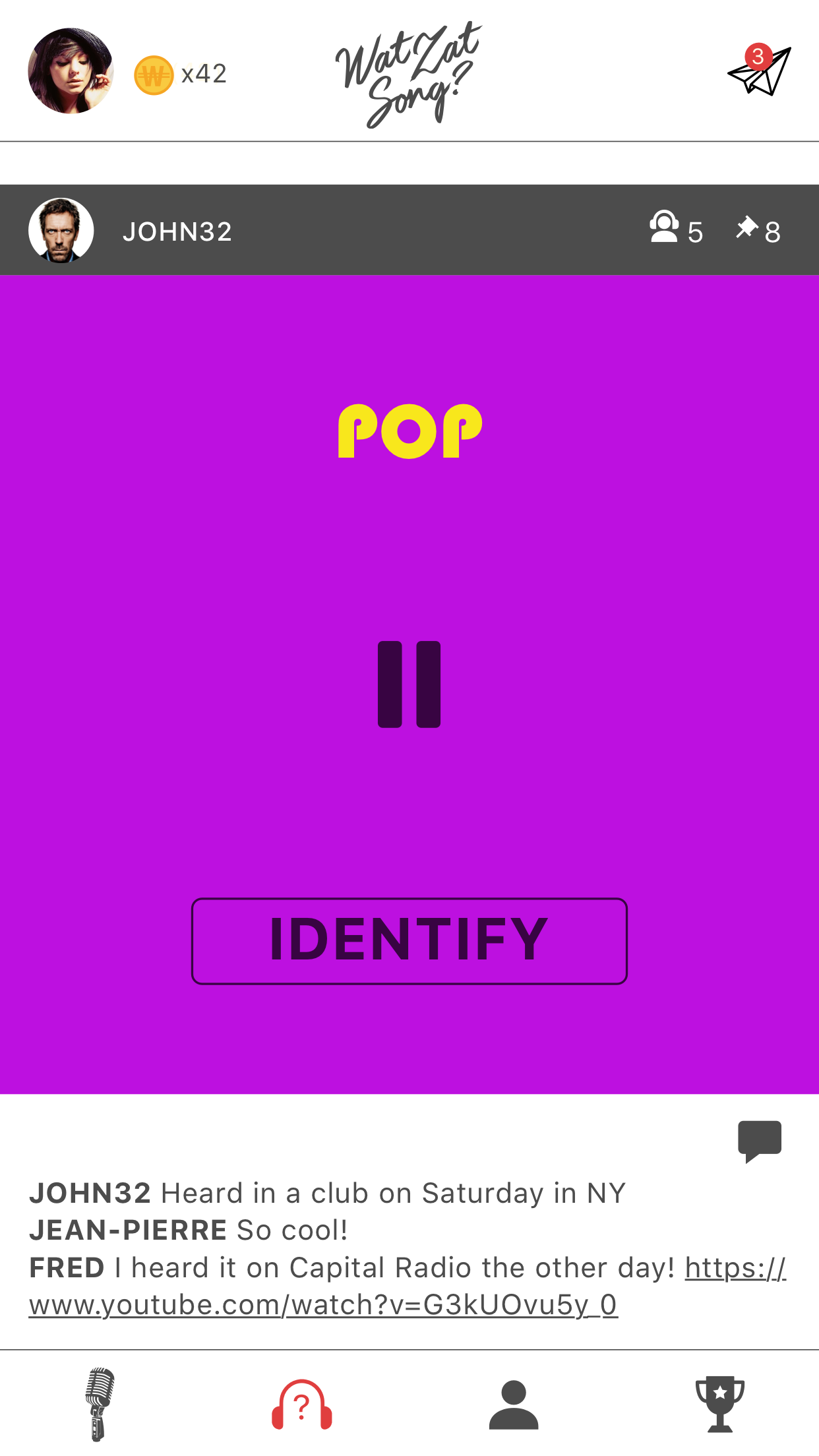Switch to the trophy leaderboard tab
Screen dimensions: 819x1456
pos(719,1404)
